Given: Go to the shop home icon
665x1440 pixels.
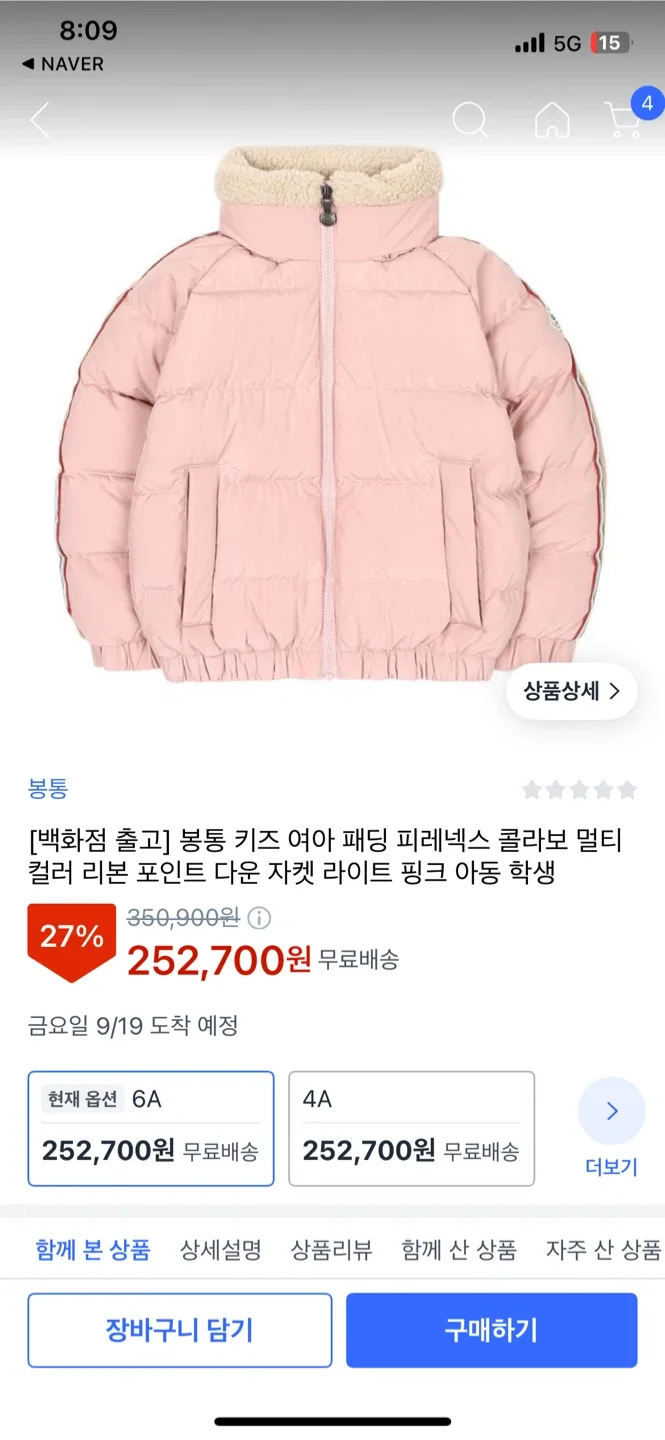Looking at the screenshot, I should pyautogui.click(x=552, y=120).
